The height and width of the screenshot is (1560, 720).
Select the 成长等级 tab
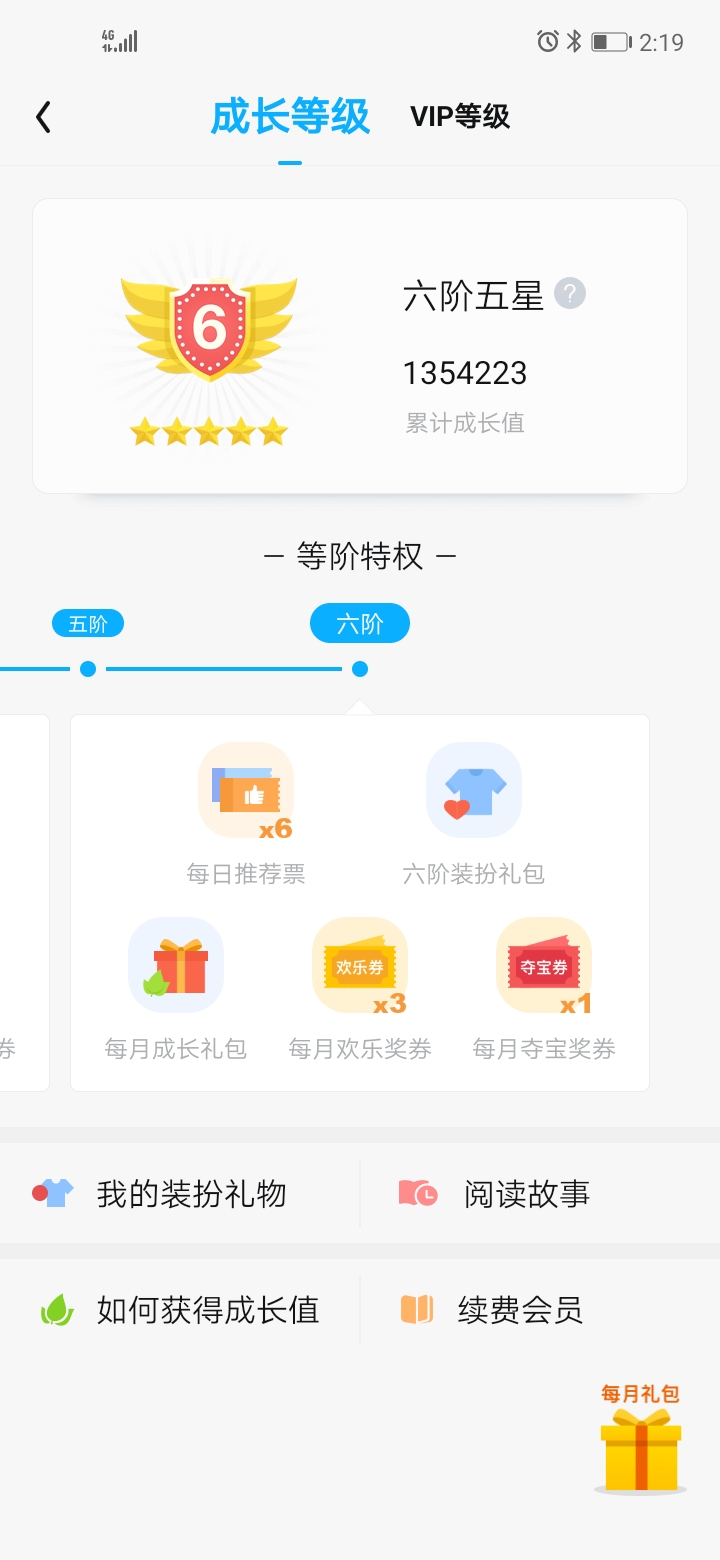pyautogui.click(x=290, y=117)
